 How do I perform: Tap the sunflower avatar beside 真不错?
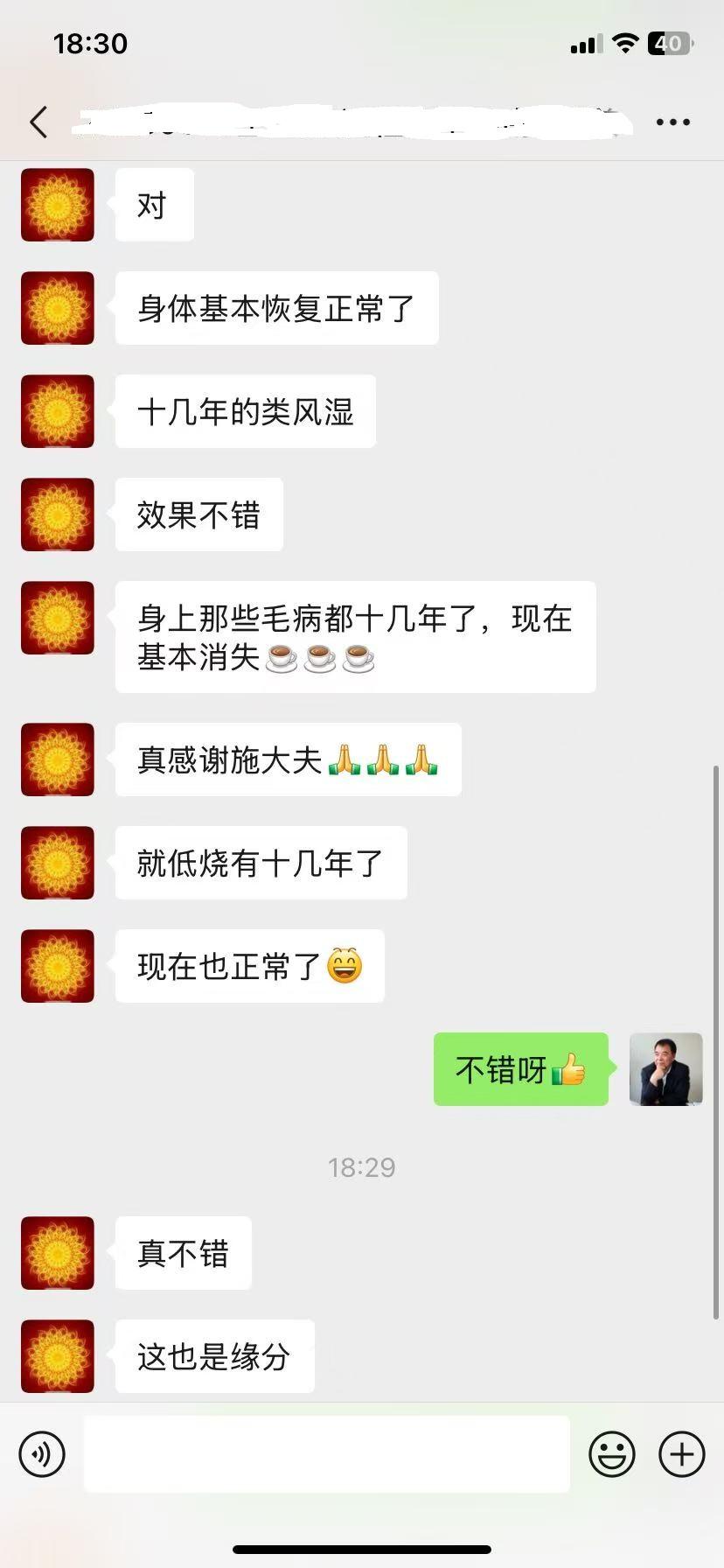click(57, 1253)
